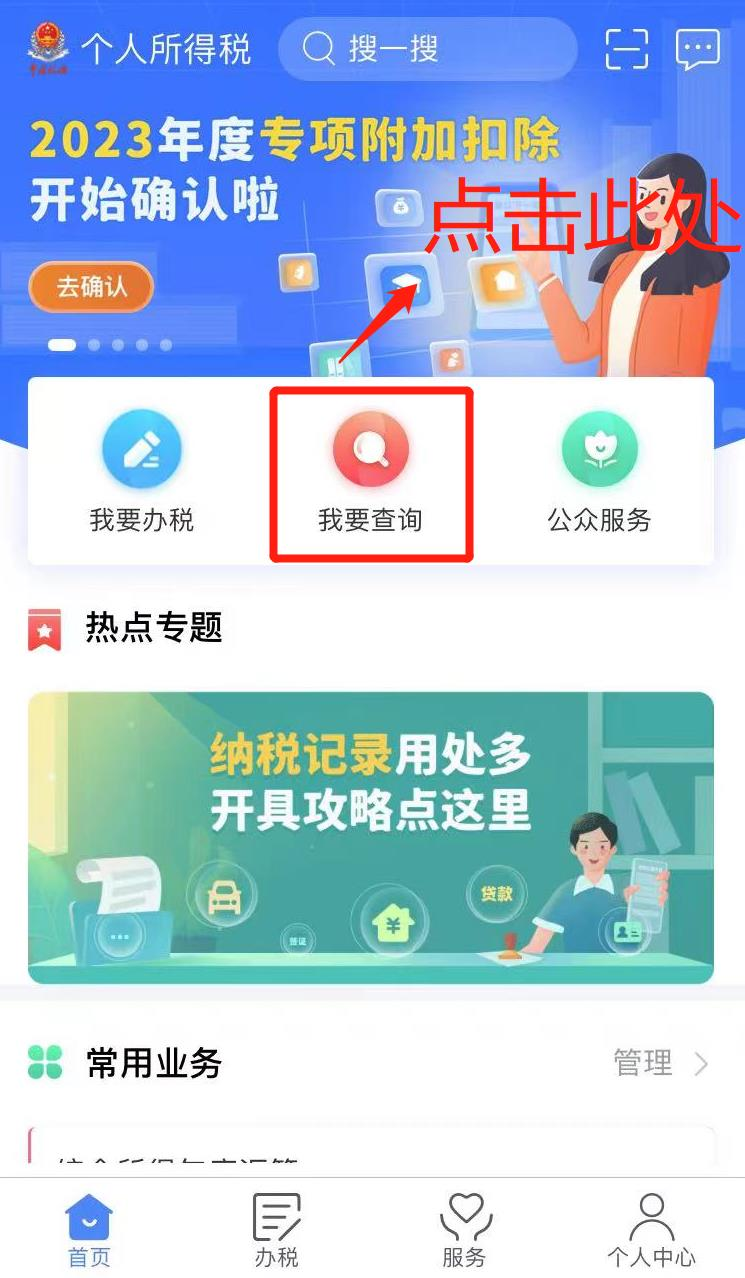
Task: Open 管理 for common services
Action: pyautogui.click(x=659, y=1062)
